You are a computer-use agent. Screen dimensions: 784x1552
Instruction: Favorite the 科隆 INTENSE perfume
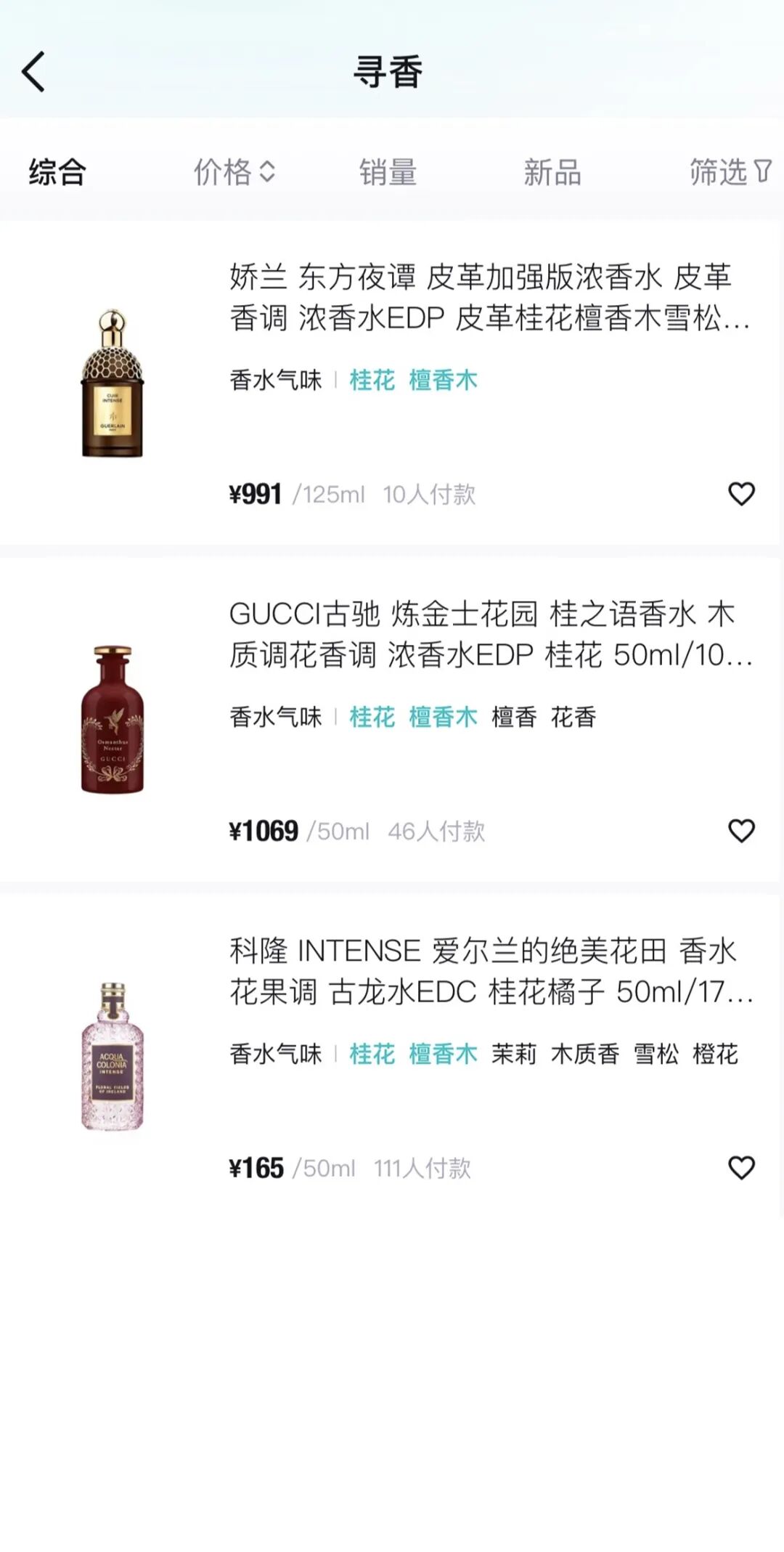741,1168
